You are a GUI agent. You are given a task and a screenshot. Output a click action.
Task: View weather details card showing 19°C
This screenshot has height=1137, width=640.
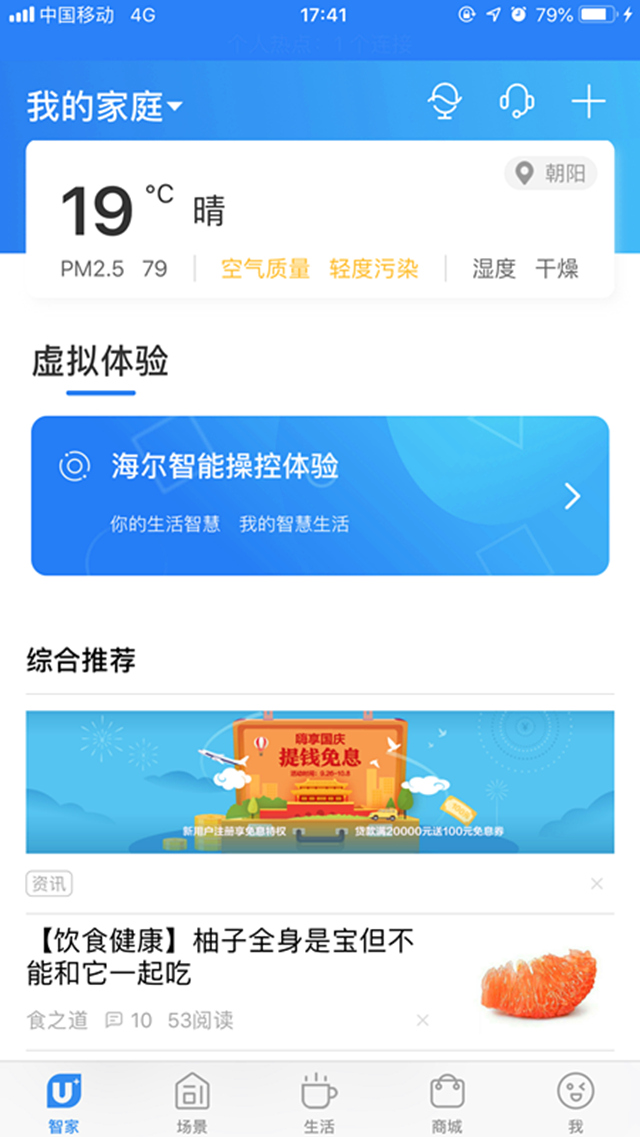coord(320,219)
